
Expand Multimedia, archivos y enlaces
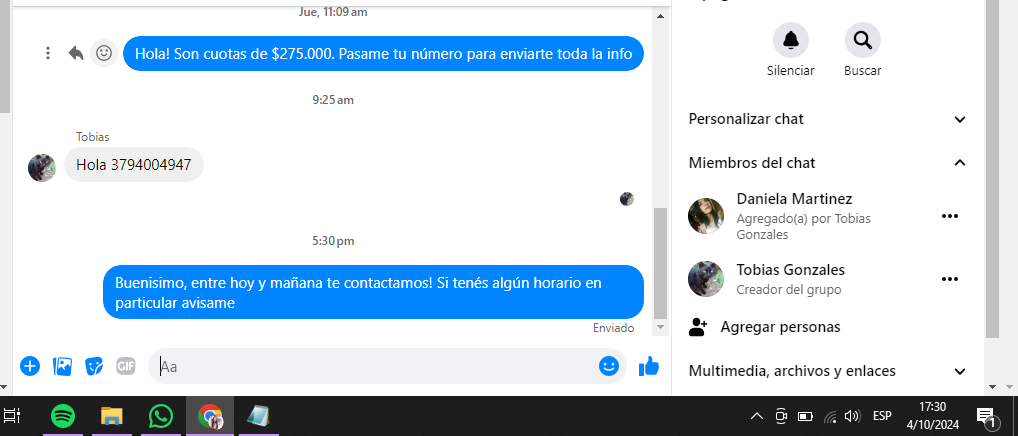[x=959, y=371]
